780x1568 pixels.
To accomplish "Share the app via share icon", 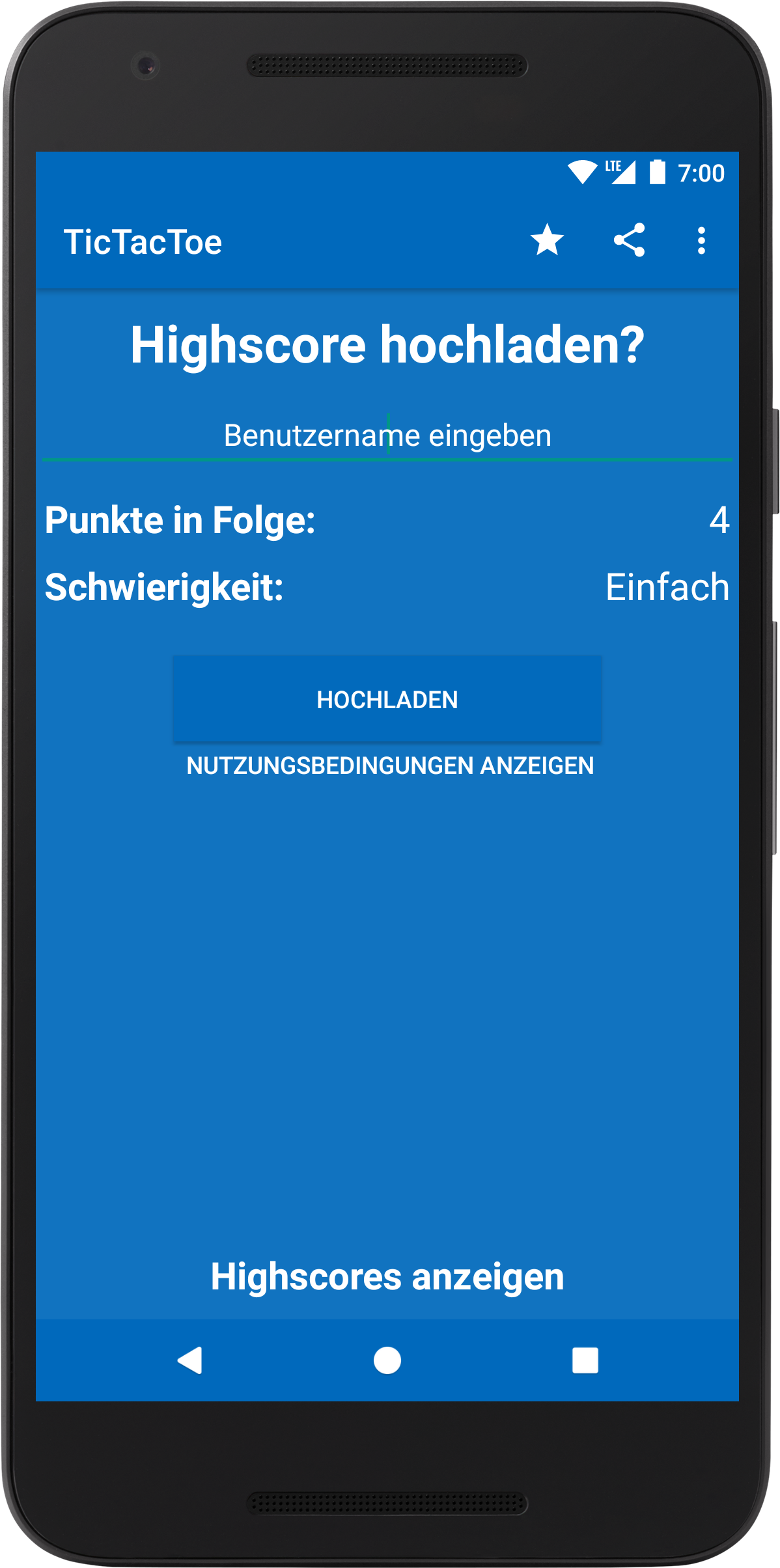I will pos(629,240).
